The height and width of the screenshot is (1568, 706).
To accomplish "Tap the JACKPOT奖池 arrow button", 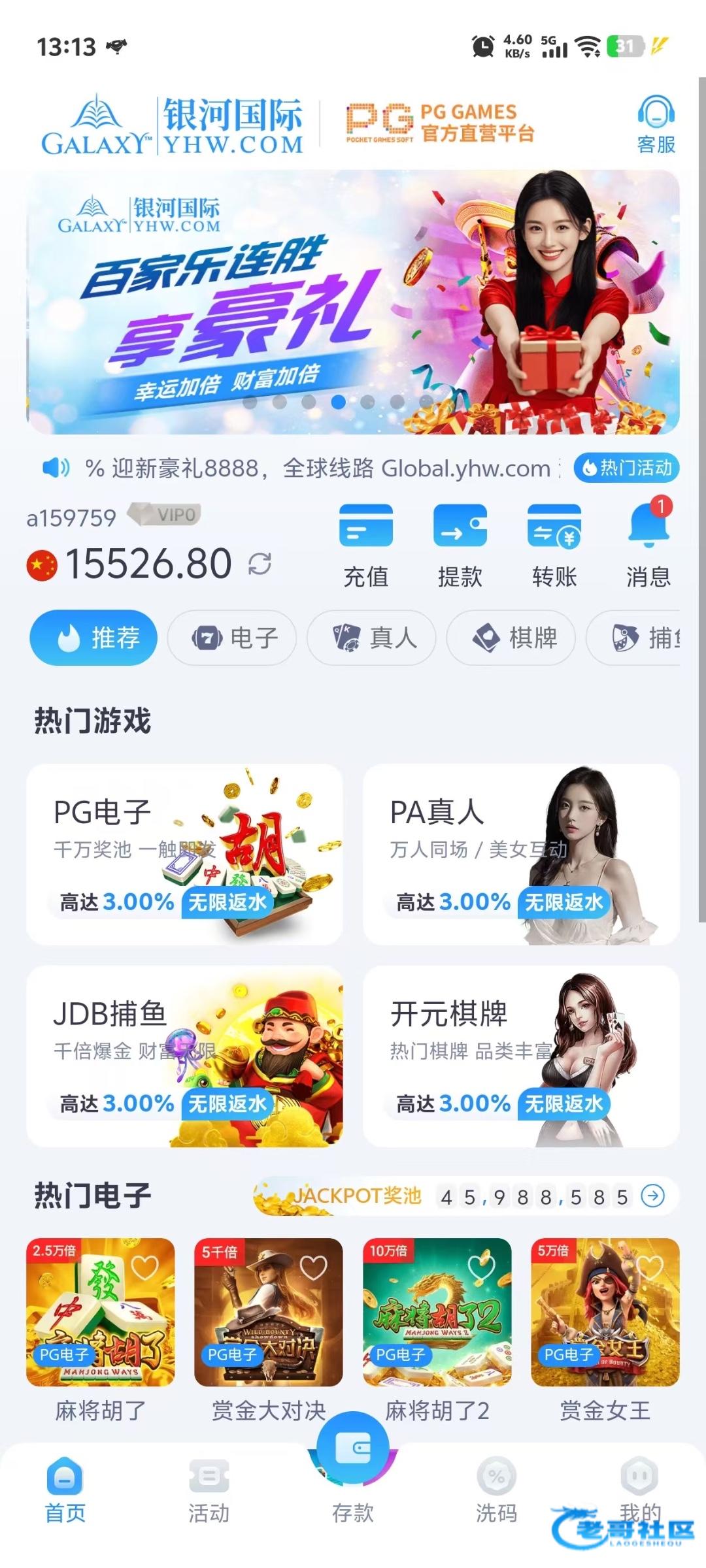I will click(x=652, y=1196).
